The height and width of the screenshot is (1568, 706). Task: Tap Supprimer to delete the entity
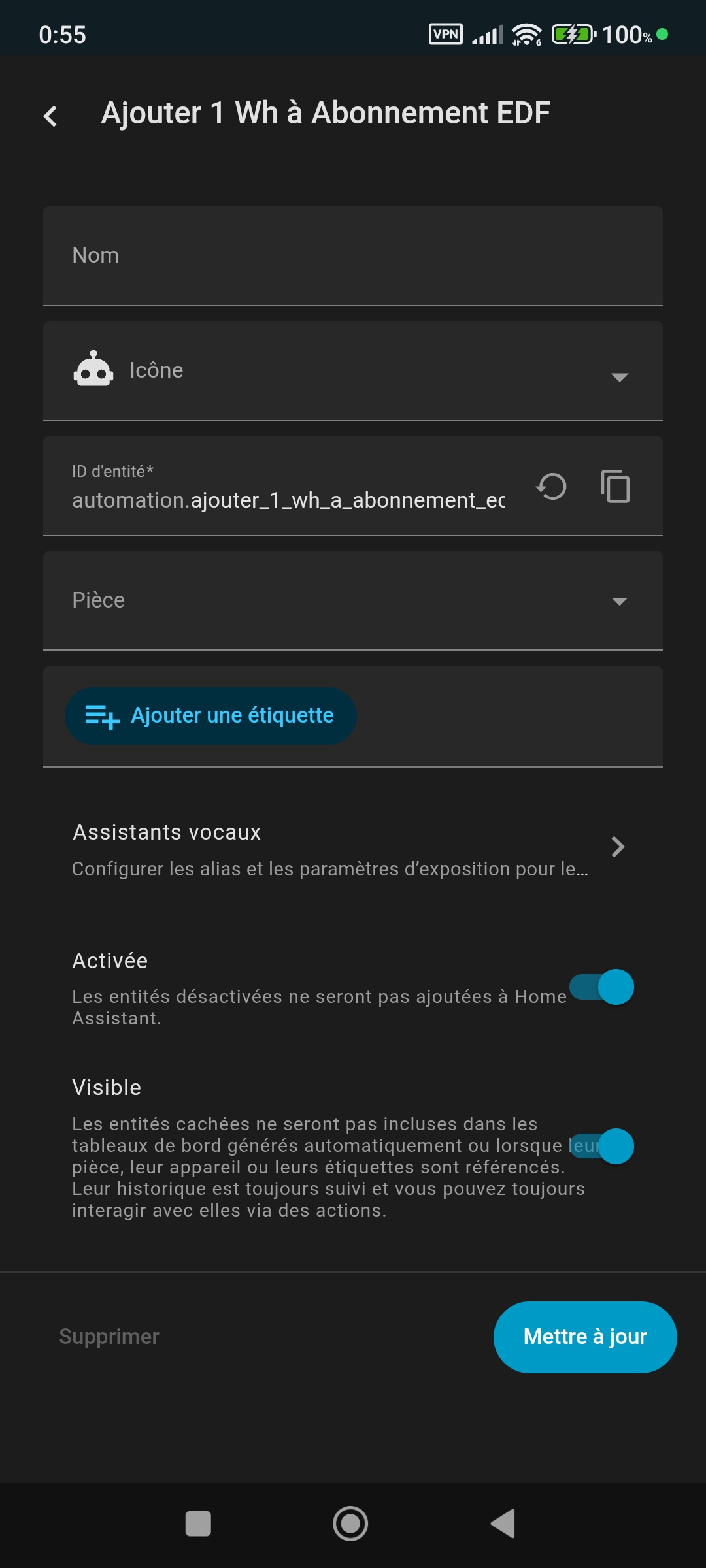[109, 1336]
